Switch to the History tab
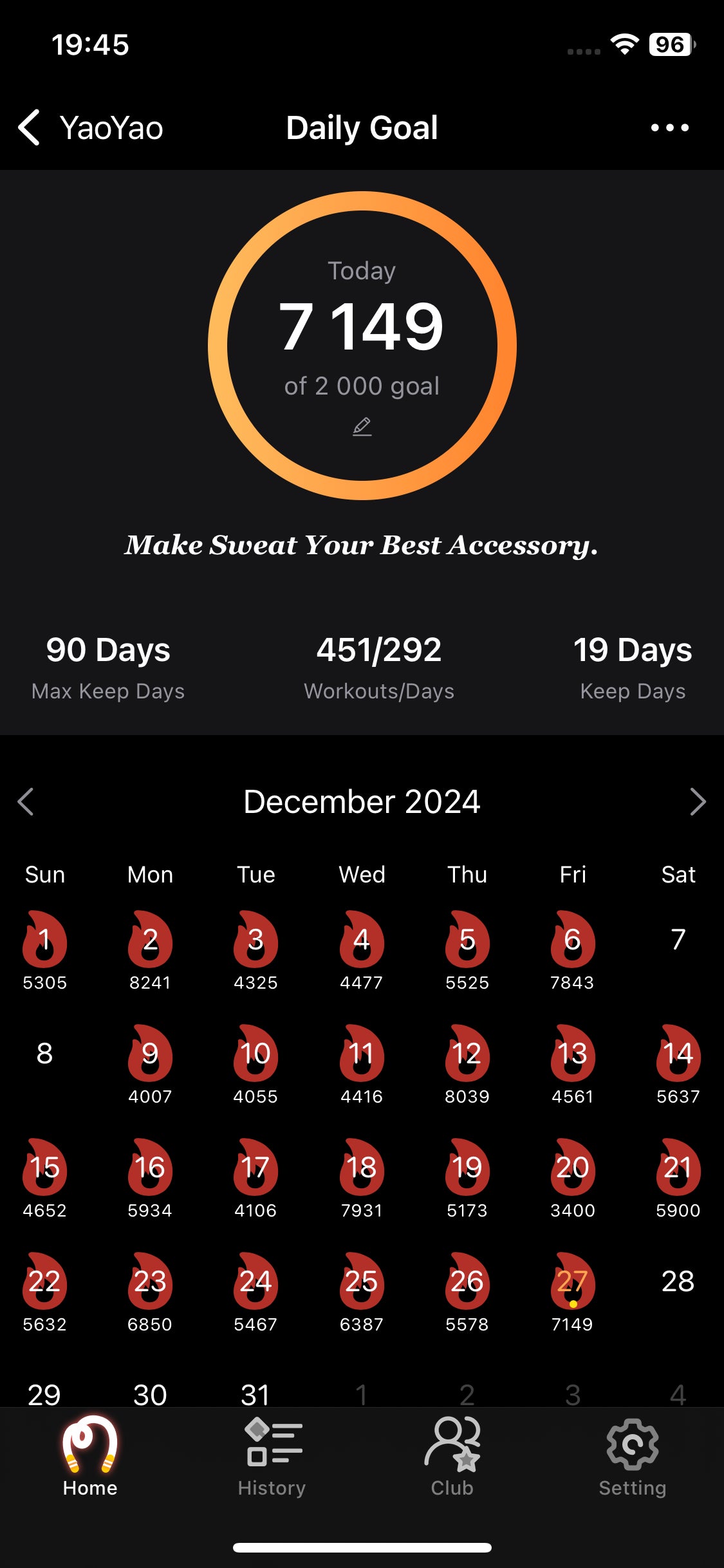The width and height of the screenshot is (724, 1568). pyautogui.click(x=272, y=1457)
